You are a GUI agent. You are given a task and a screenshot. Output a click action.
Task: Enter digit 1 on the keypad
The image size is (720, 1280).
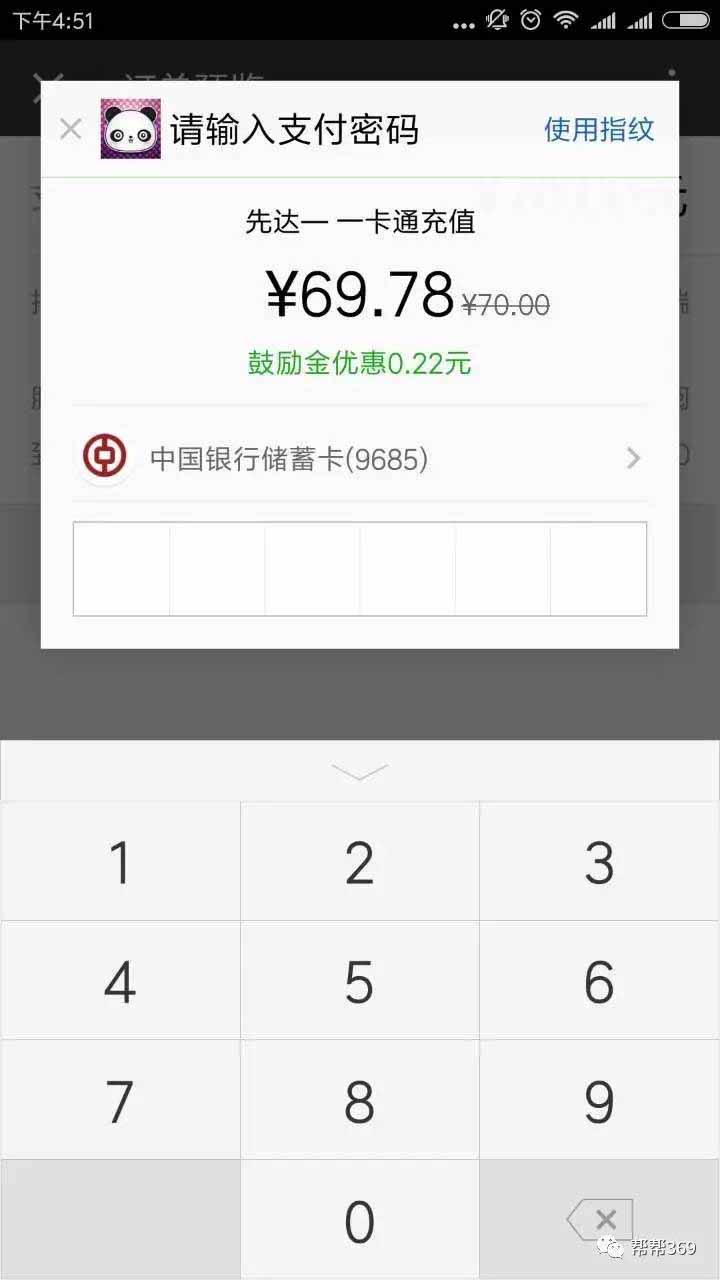(x=120, y=862)
